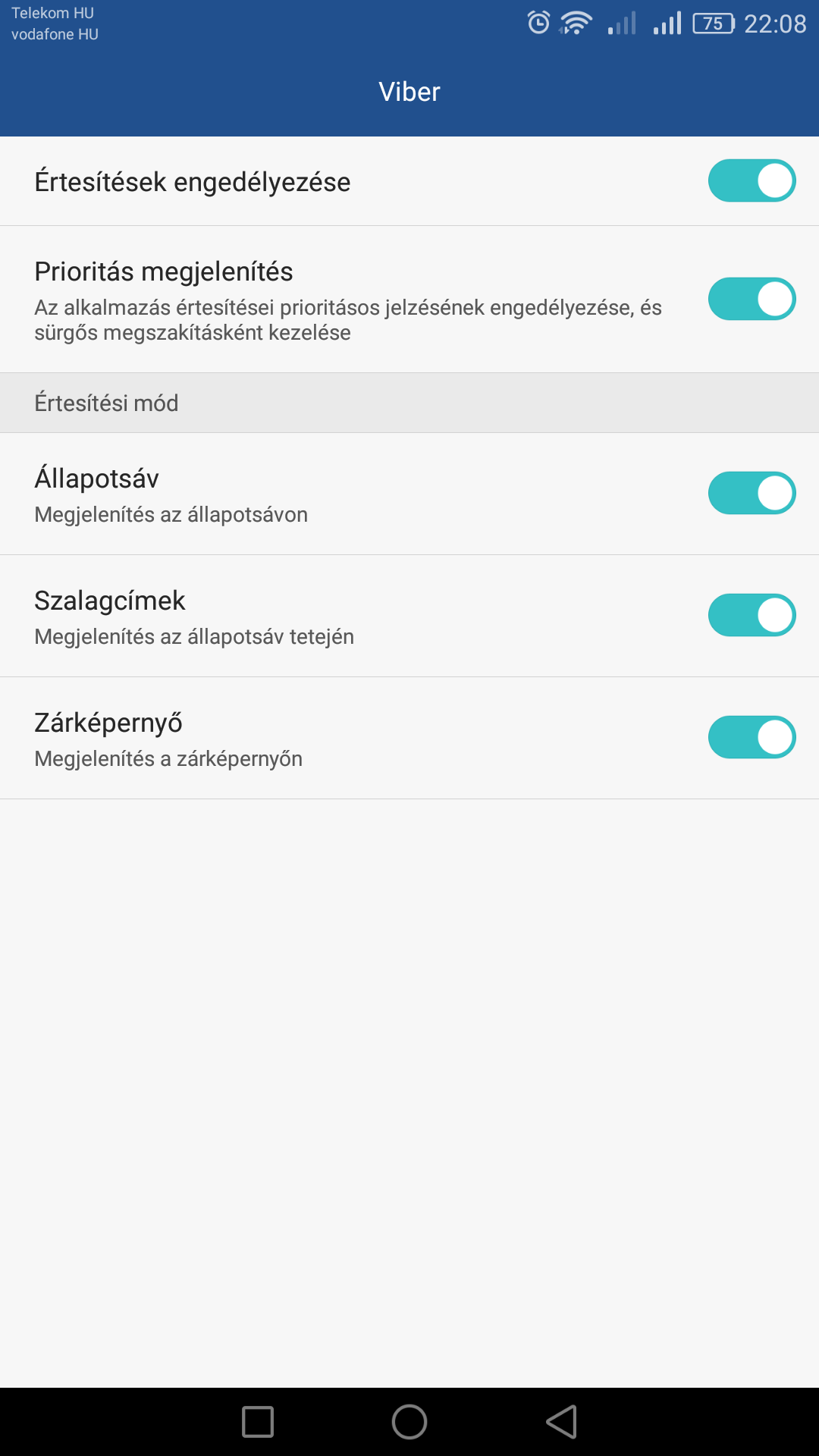819x1456 pixels.
Task: Disable the Zárképernyő lock screen switch
Action: coord(752,737)
